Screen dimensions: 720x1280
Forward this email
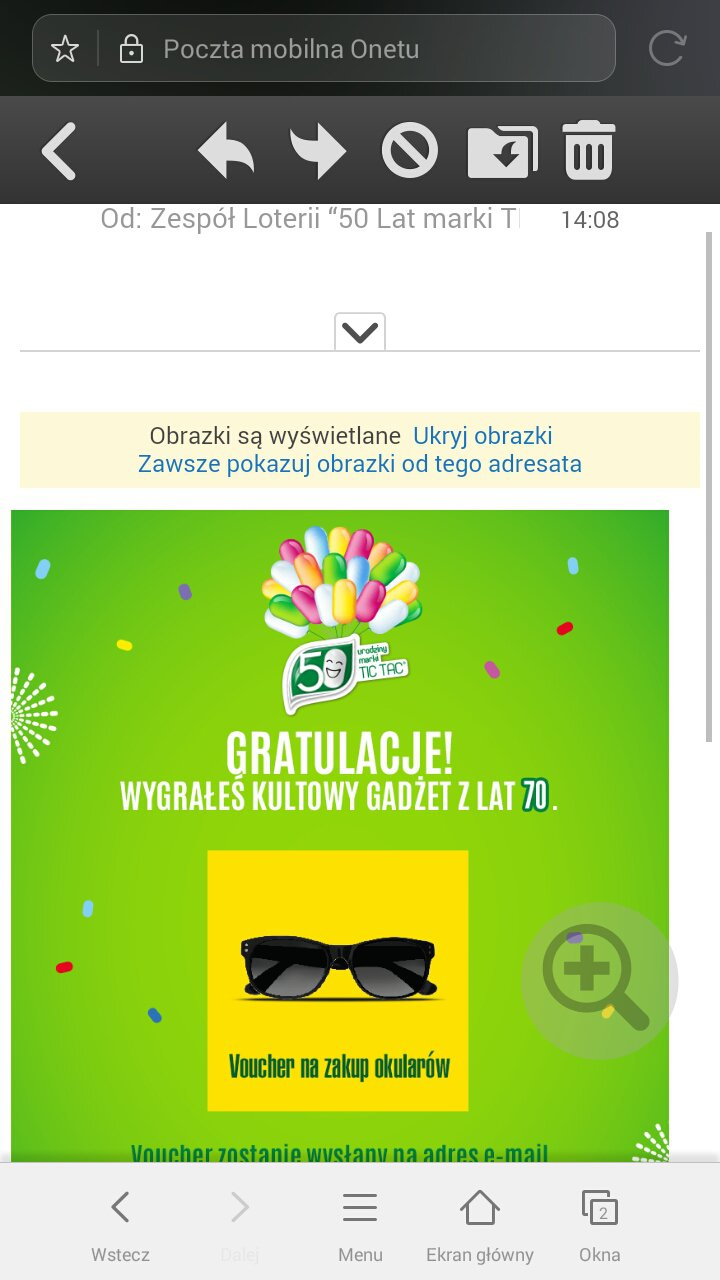pyautogui.click(x=317, y=153)
